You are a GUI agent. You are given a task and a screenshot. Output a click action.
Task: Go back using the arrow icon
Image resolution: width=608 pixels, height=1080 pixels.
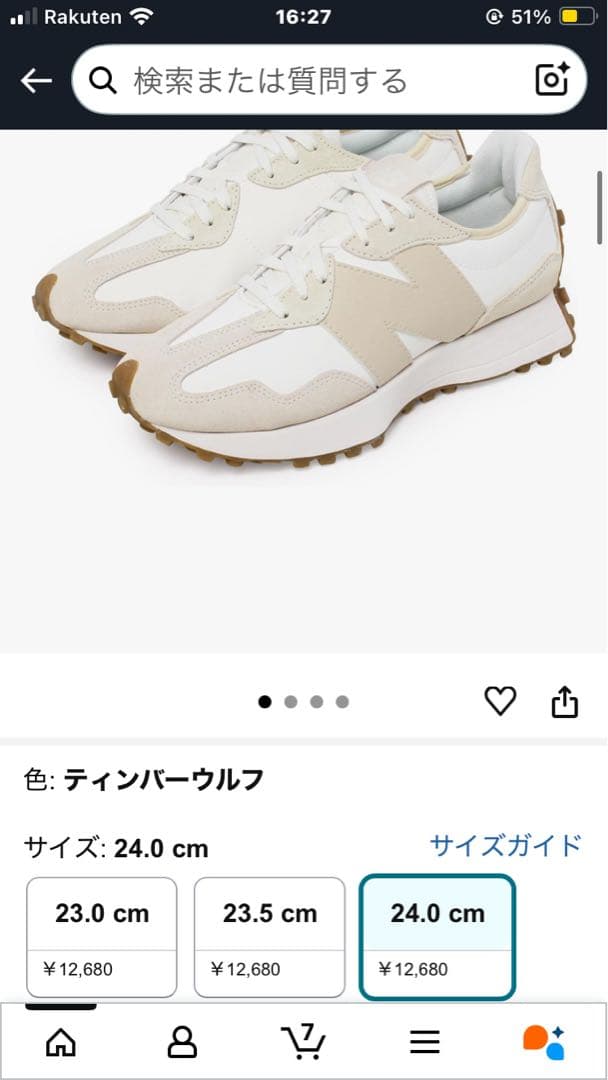36,81
